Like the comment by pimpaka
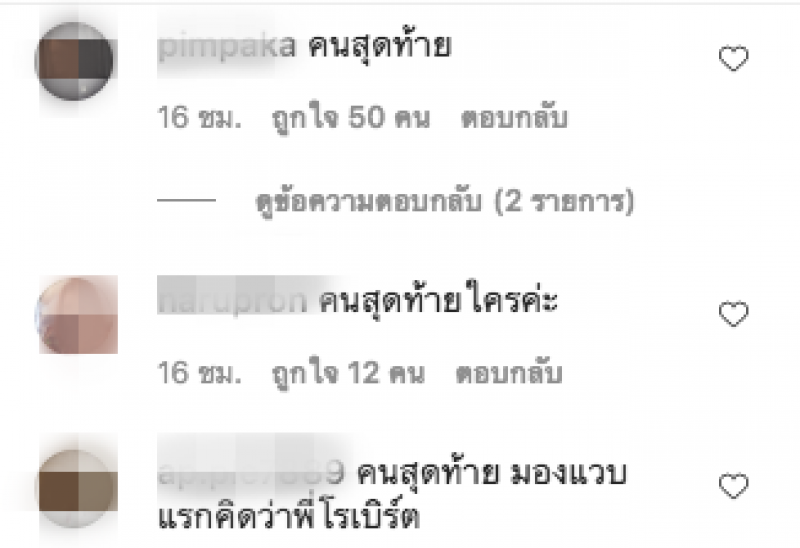 click(x=734, y=60)
